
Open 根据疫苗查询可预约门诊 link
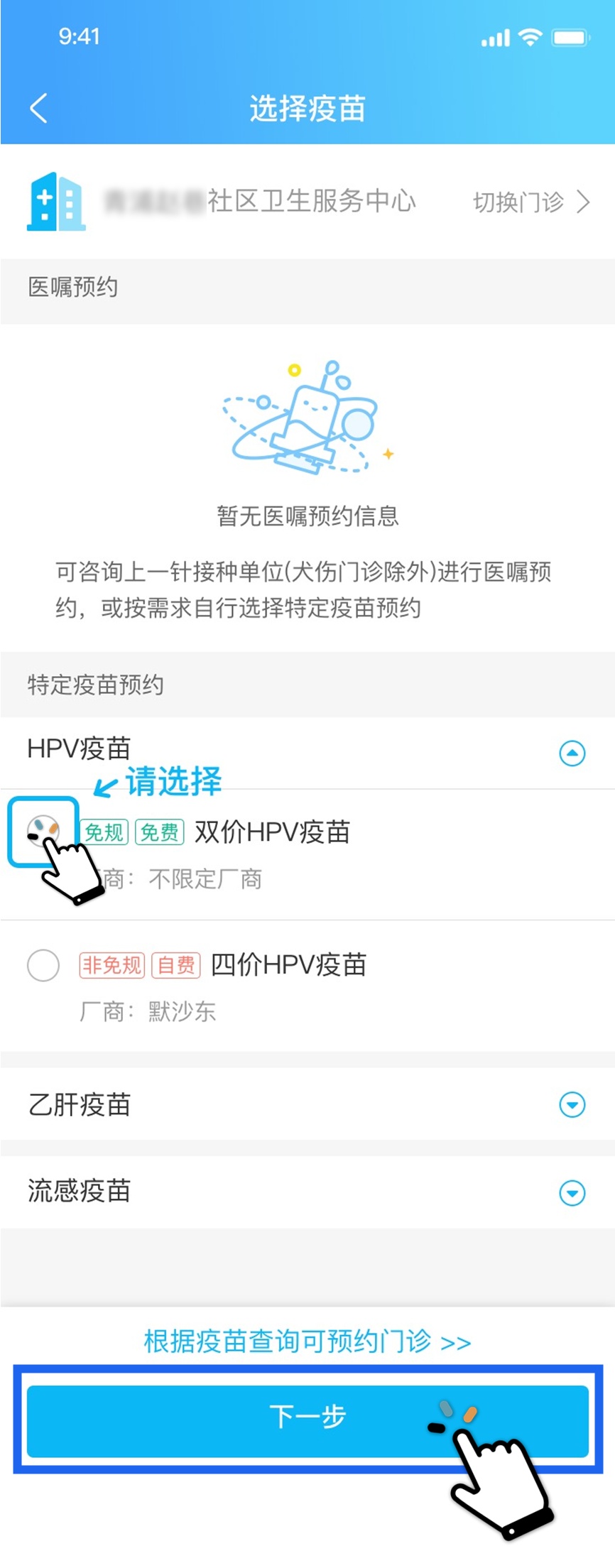coord(307,1341)
